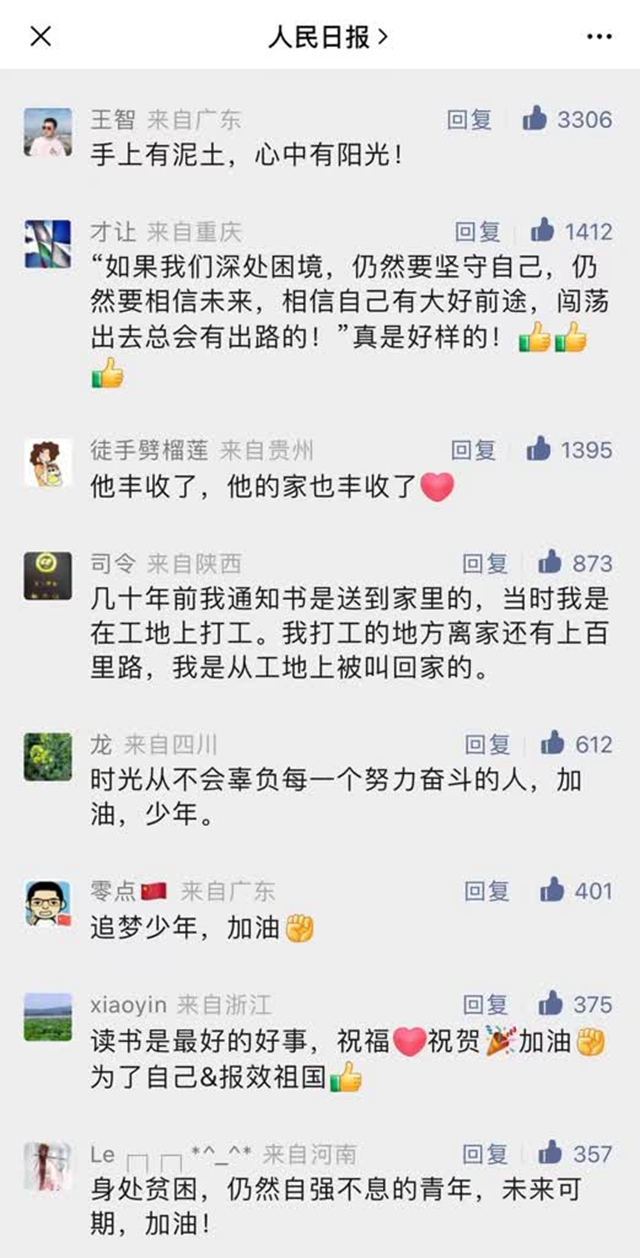Reply to 零点's comment
Image resolution: width=640 pixels, height=1258 pixels.
(487, 891)
